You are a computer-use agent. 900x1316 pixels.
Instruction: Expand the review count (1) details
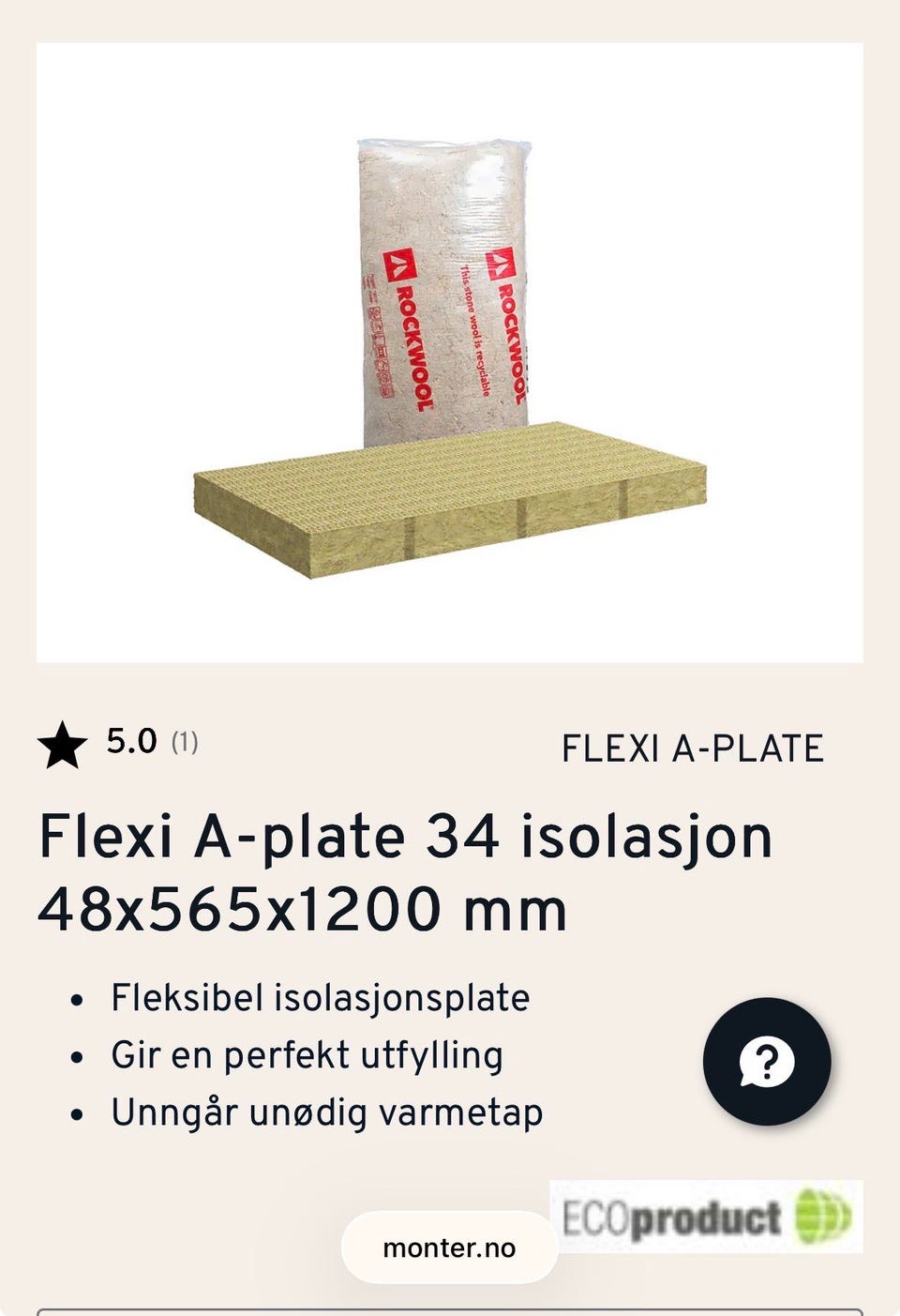pyautogui.click(x=184, y=746)
